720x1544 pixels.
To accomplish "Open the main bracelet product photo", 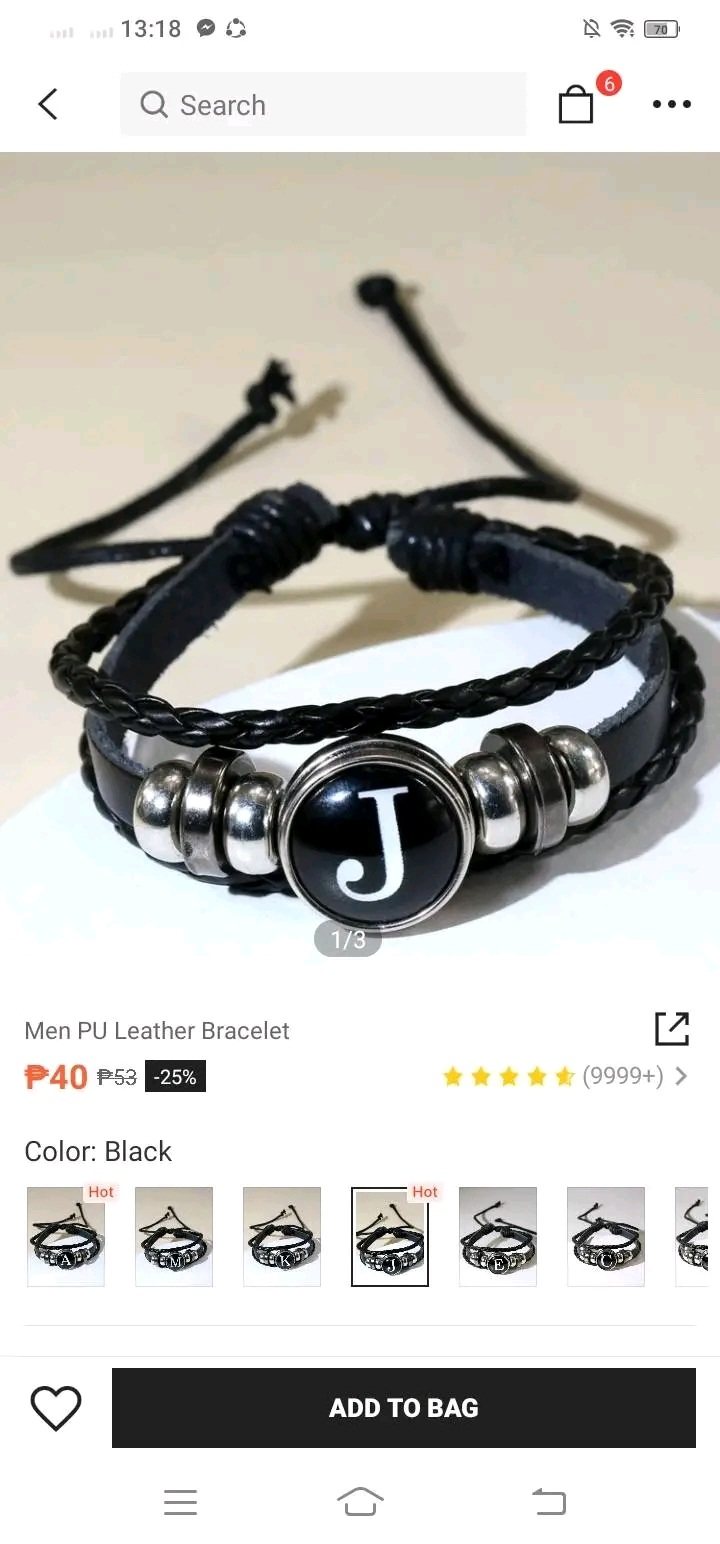I will point(360,560).
